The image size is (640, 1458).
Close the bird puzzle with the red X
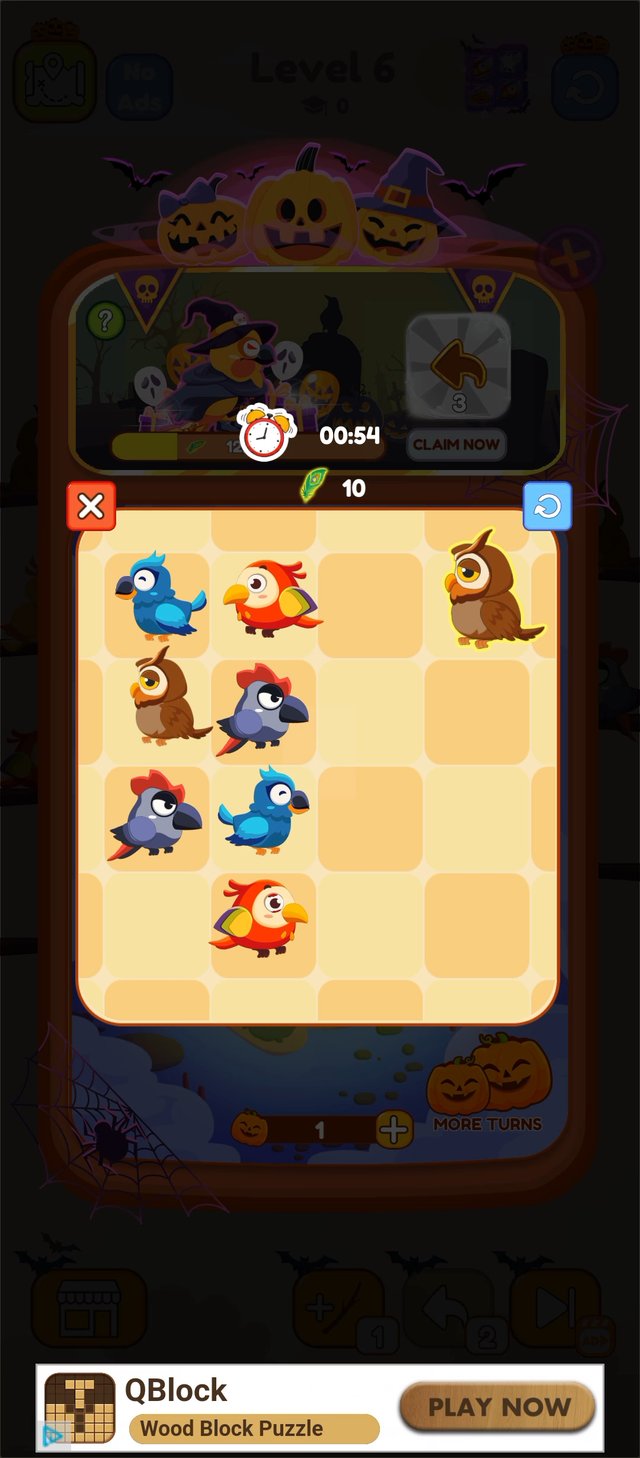pos(91,506)
